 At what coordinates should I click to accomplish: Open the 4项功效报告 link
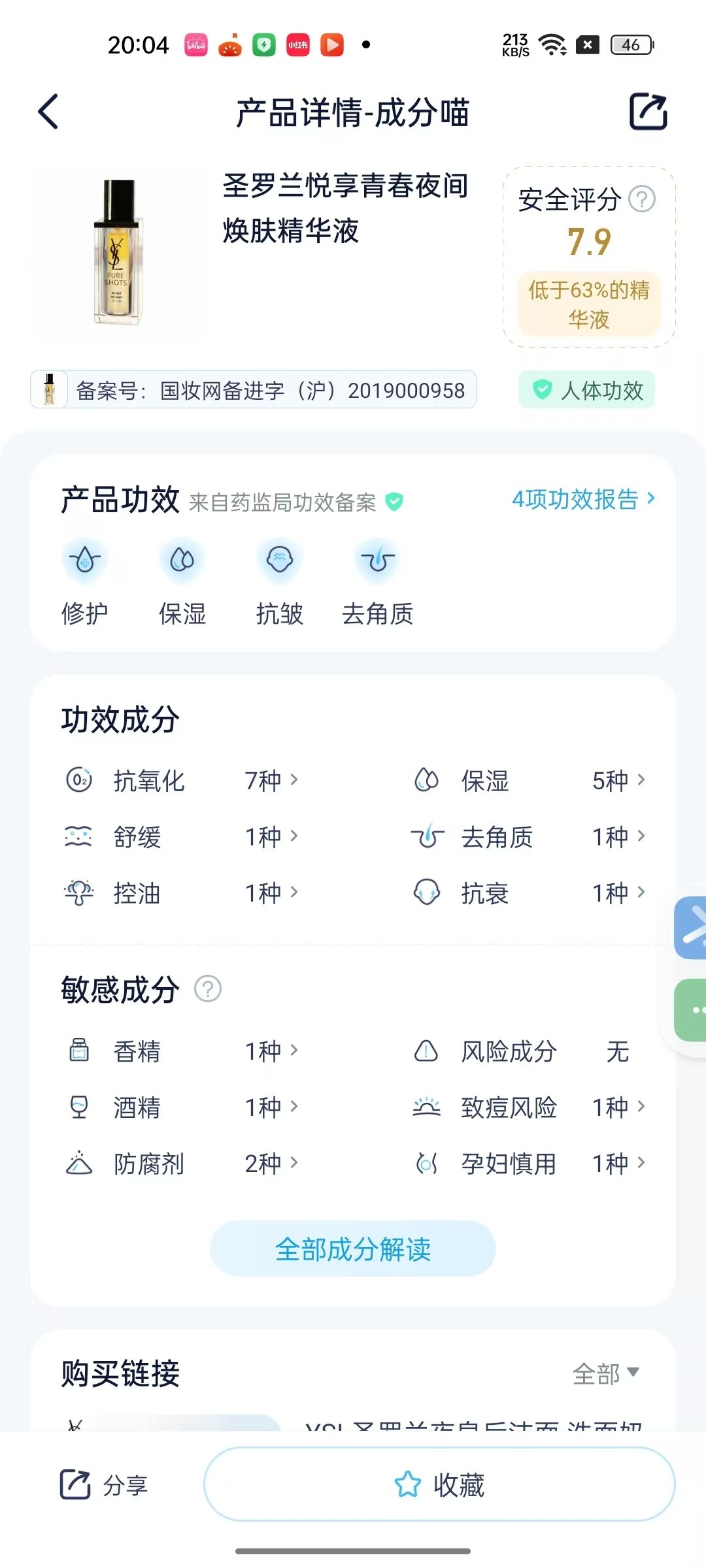pos(582,499)
